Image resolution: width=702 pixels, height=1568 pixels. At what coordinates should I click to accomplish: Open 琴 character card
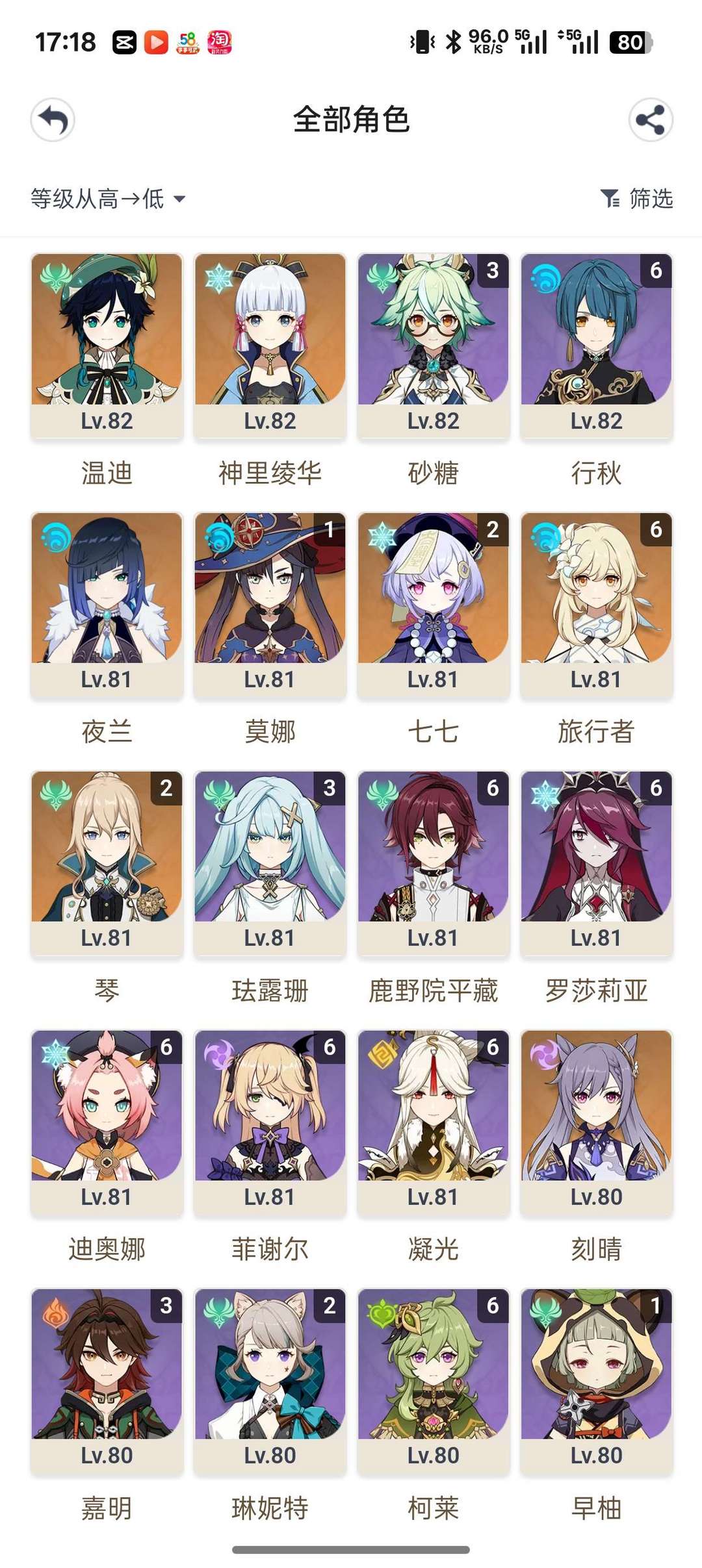tap(107, 863)
